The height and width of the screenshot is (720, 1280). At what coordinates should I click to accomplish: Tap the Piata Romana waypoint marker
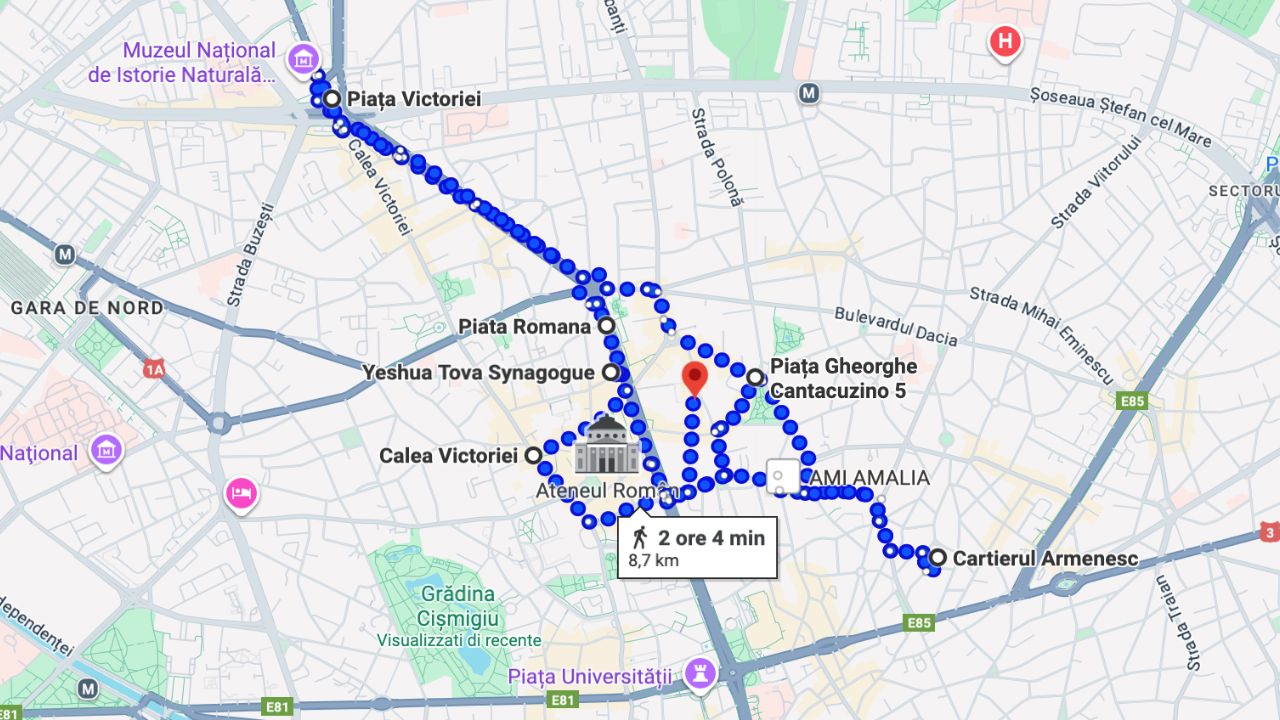[x=606, y=326]
